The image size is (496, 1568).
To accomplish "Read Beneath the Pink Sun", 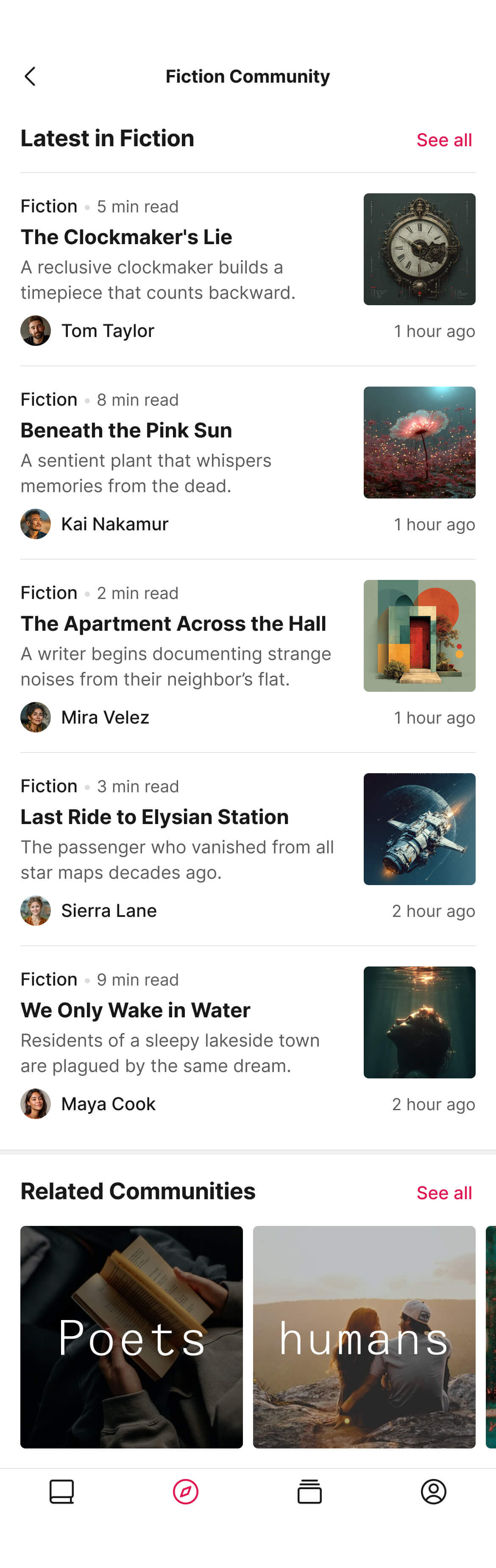I will tap(127, 430).
